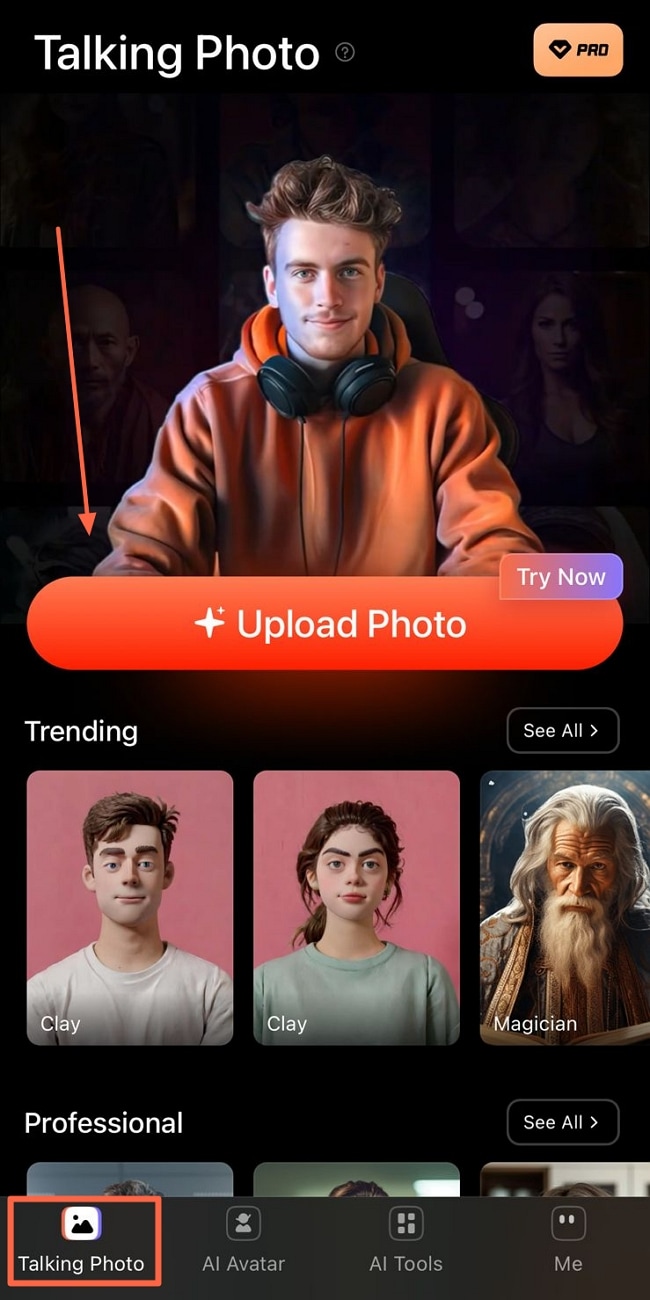650x1300 pixels.
Task: See all Professional templates
Action: click(562, 1123)
